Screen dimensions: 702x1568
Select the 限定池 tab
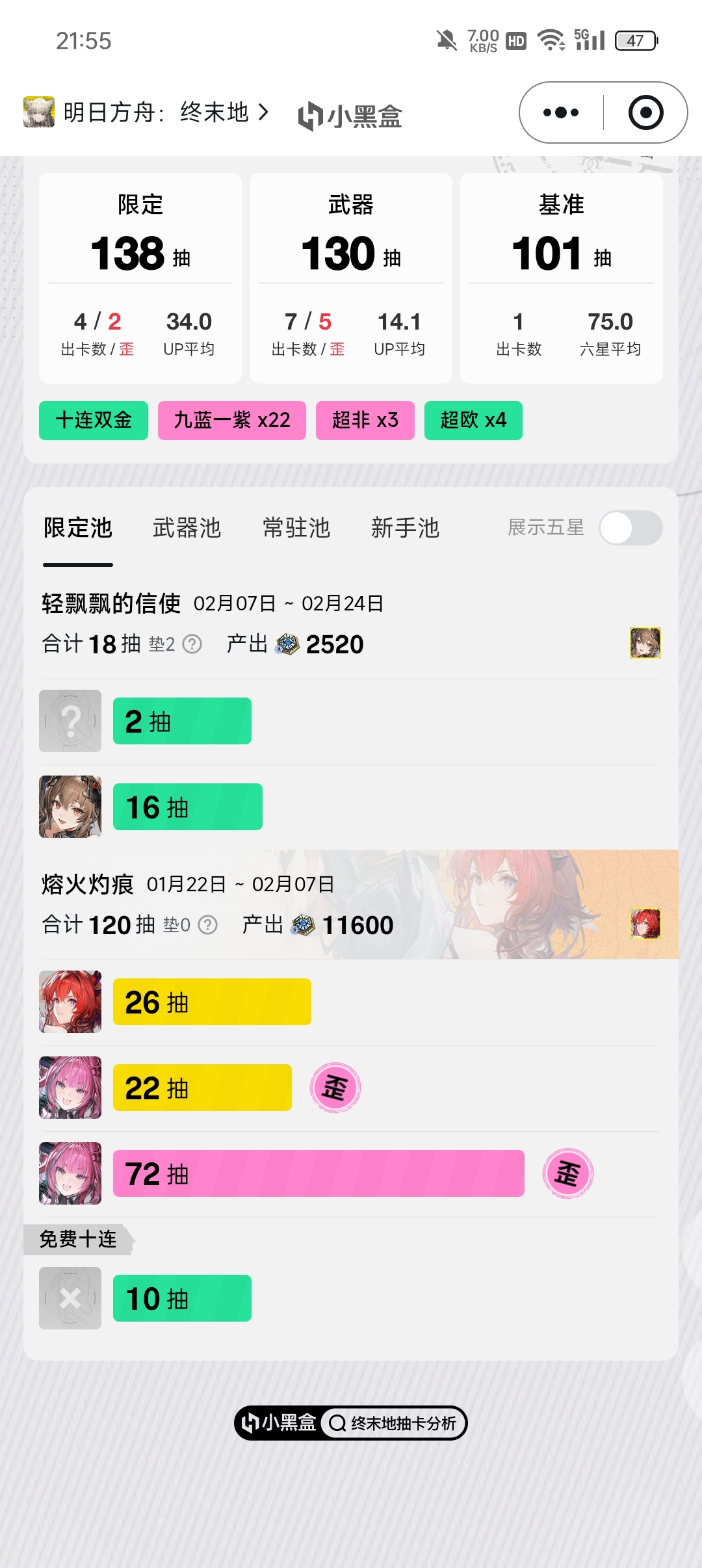click(78, 528)
